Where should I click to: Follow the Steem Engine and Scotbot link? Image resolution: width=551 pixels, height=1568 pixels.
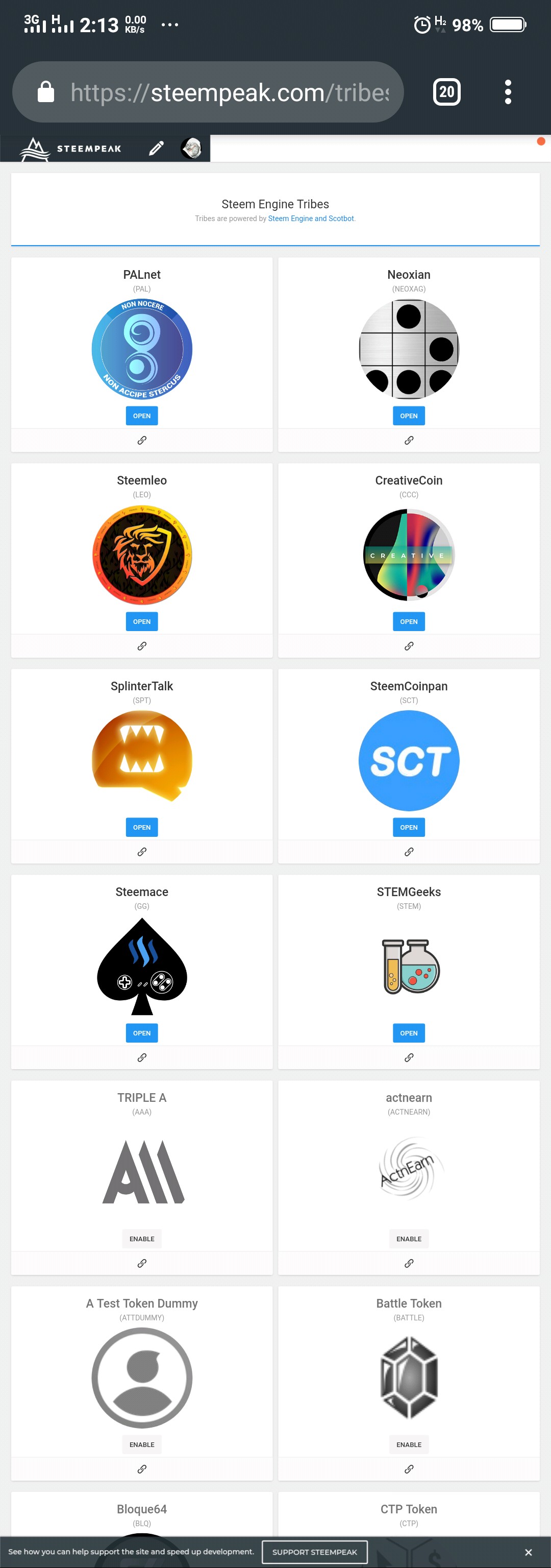311,219
